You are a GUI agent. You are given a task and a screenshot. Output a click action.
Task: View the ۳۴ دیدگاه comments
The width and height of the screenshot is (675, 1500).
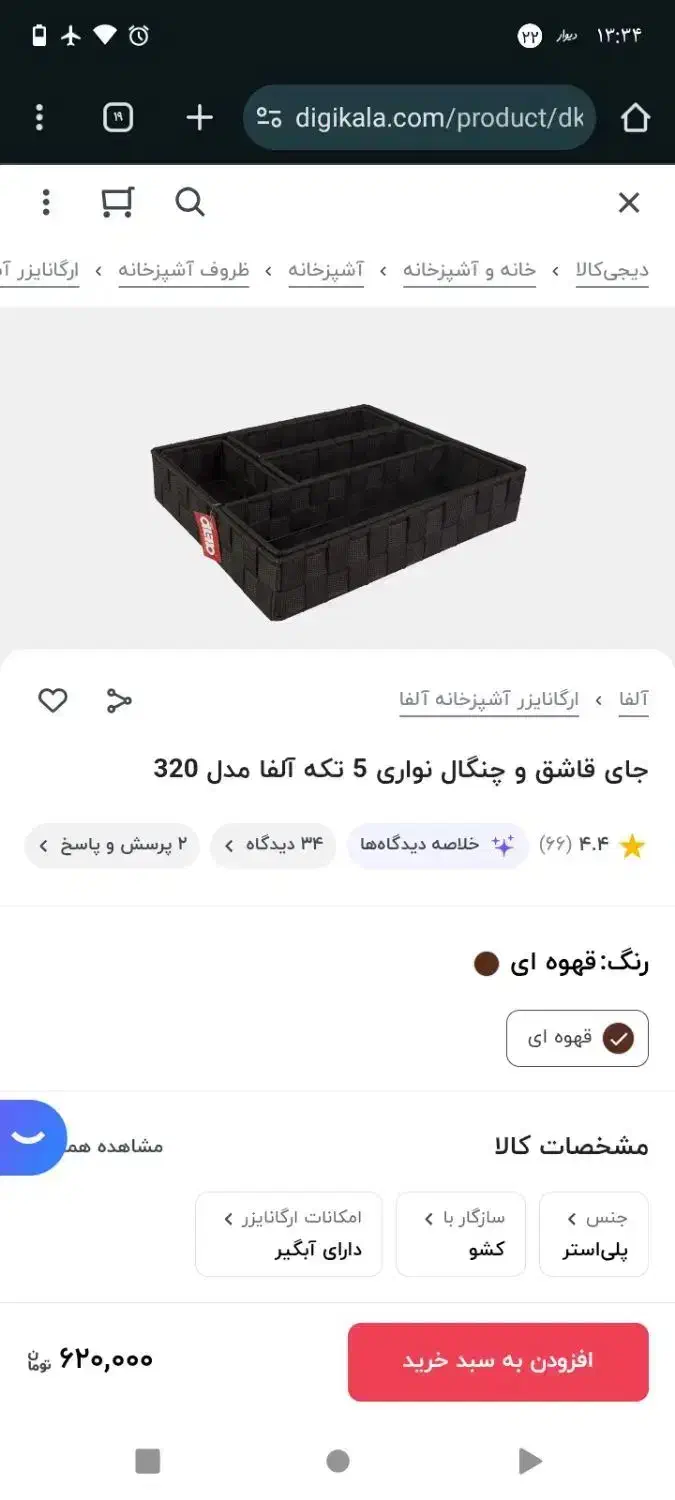[273, 845]
